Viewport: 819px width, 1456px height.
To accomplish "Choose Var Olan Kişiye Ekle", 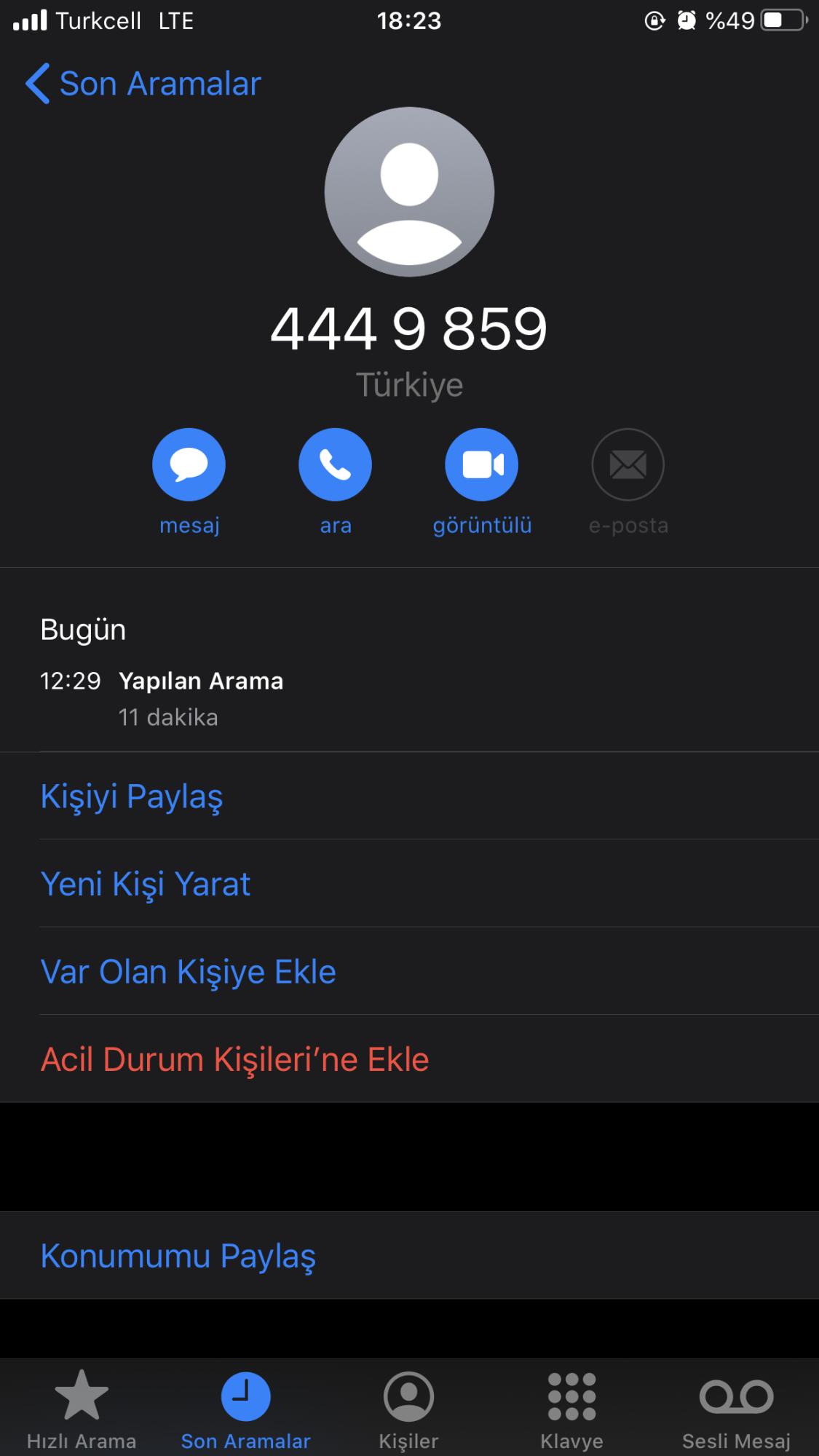I will pyautogui.click(x=409, y=971).
